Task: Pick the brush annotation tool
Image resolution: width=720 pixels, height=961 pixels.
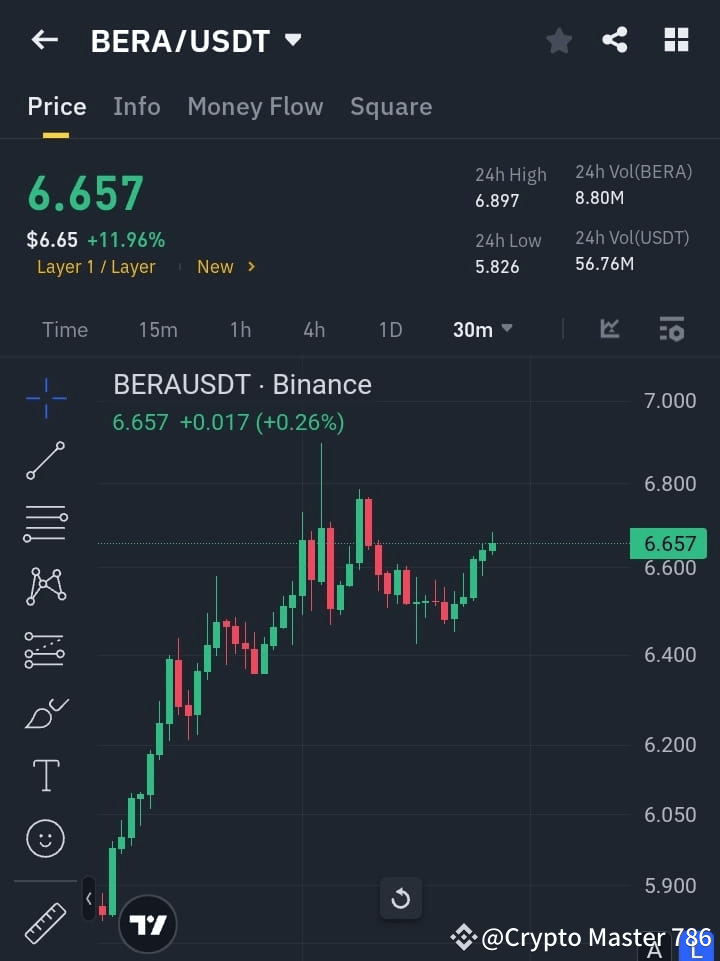Action: 45,713
